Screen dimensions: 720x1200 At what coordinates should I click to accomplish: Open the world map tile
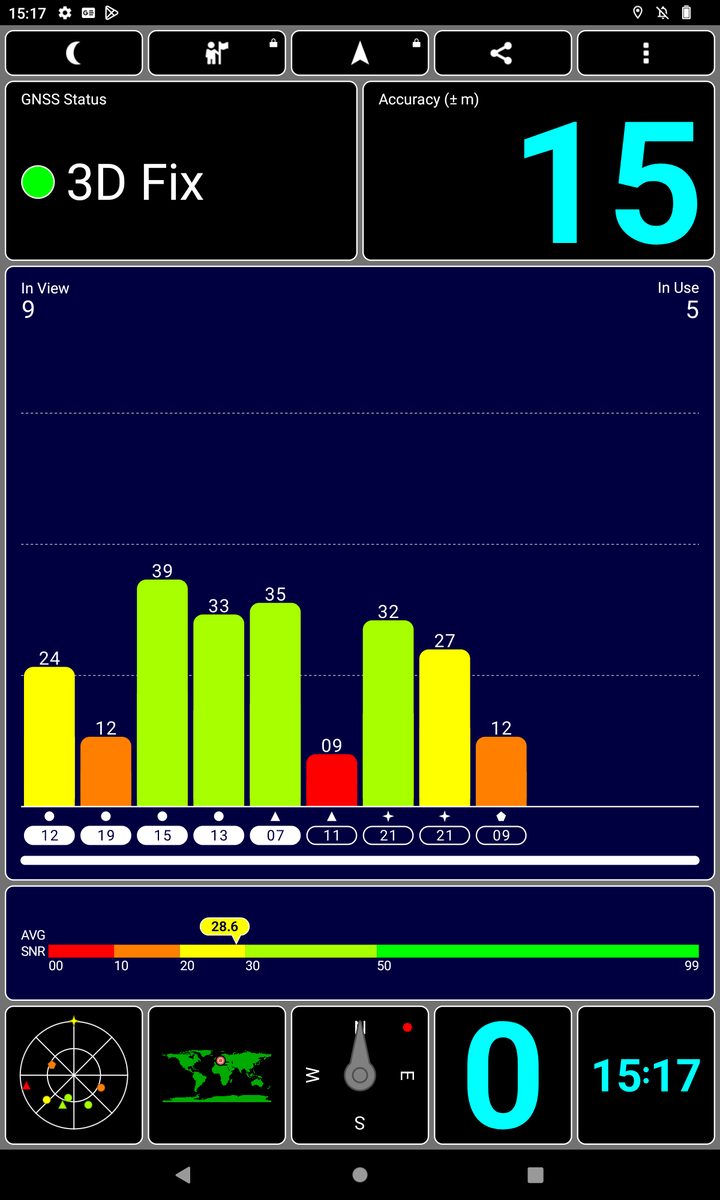coord(217,1075)
